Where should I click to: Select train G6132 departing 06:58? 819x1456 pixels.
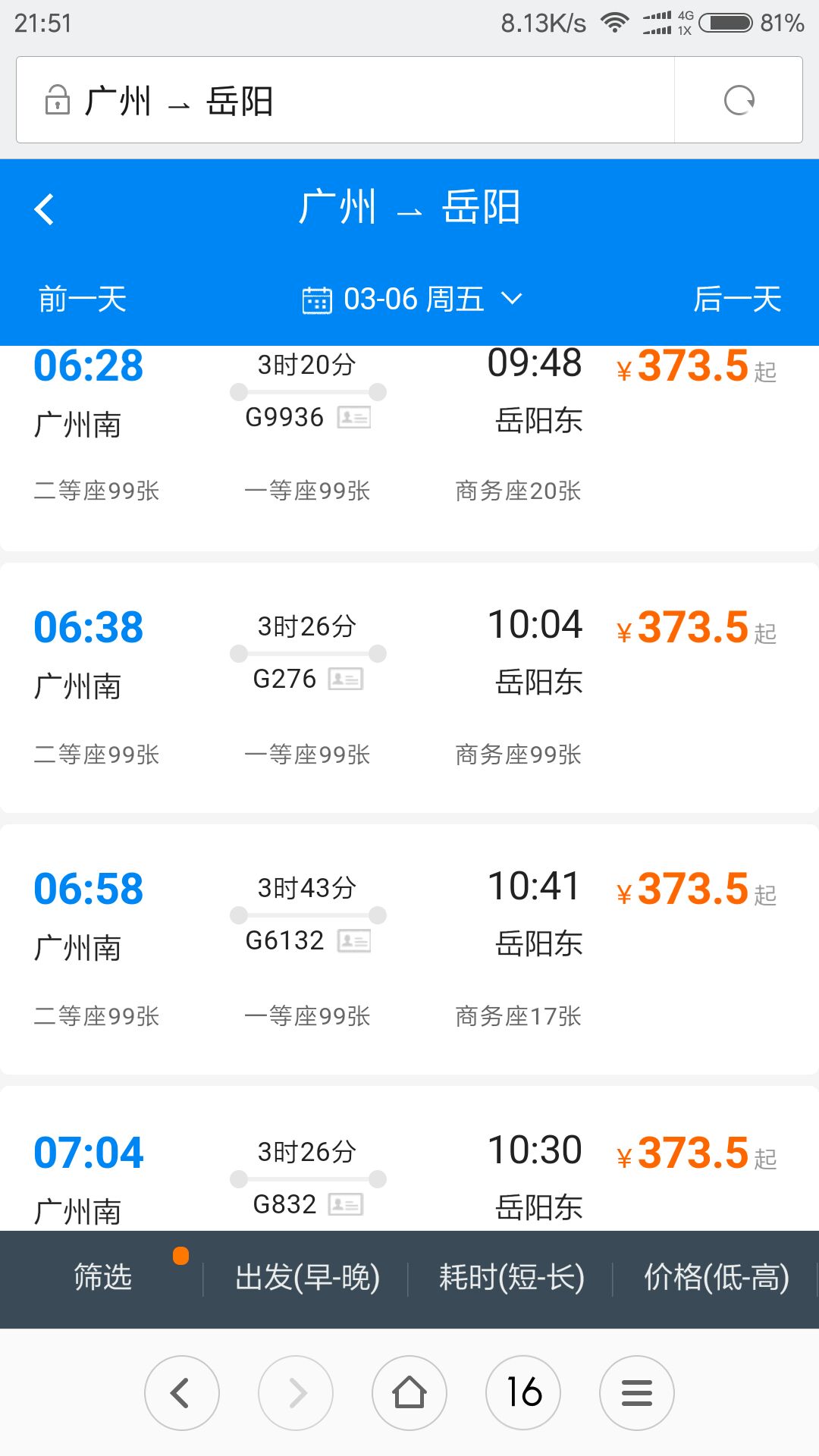[x=409, y=949]
